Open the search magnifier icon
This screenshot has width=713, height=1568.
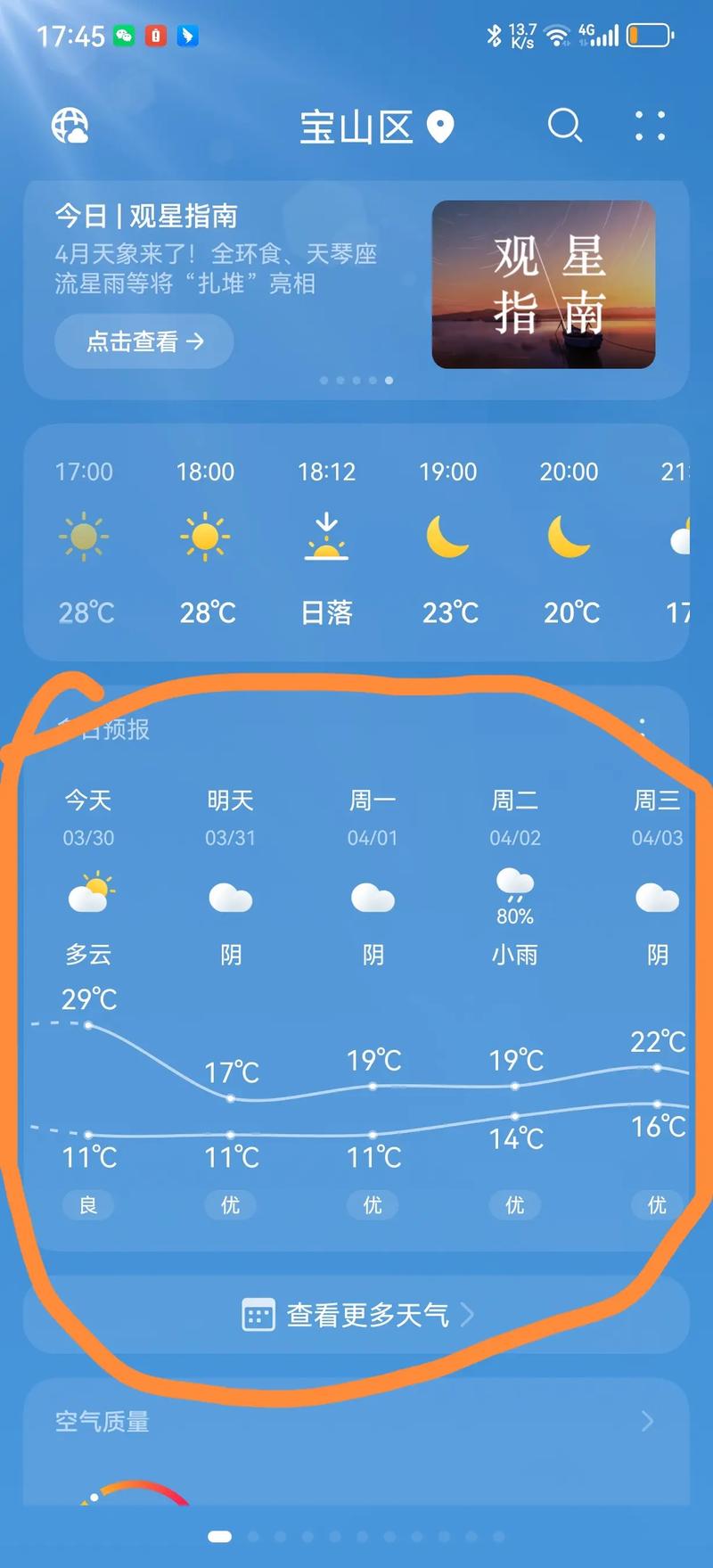(x=565, y=126)
